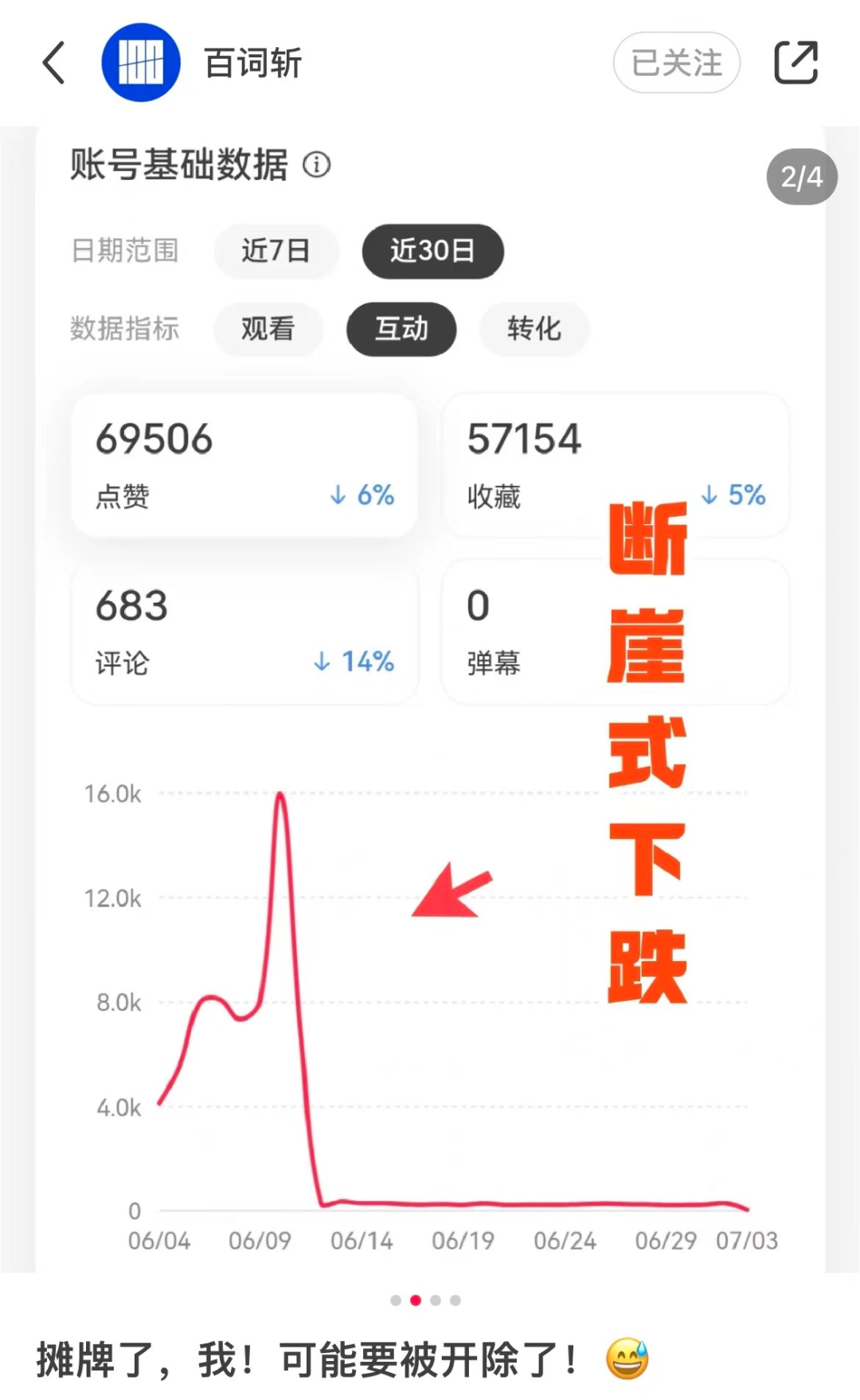Select the 点赞 statistics card
860x1400 pixels.
click(244, 464)
